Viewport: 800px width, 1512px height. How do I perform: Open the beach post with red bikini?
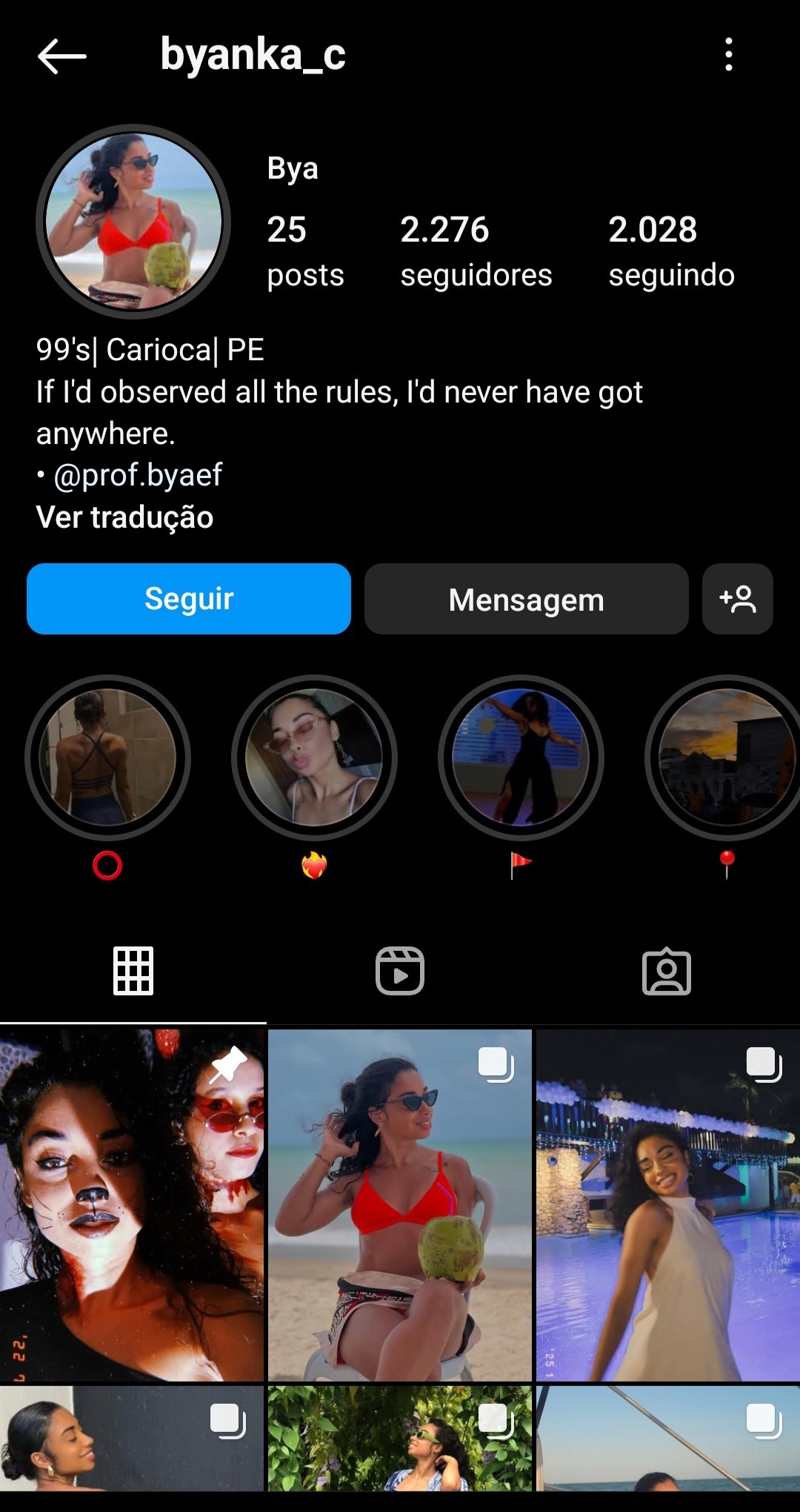click(400, 1204)
